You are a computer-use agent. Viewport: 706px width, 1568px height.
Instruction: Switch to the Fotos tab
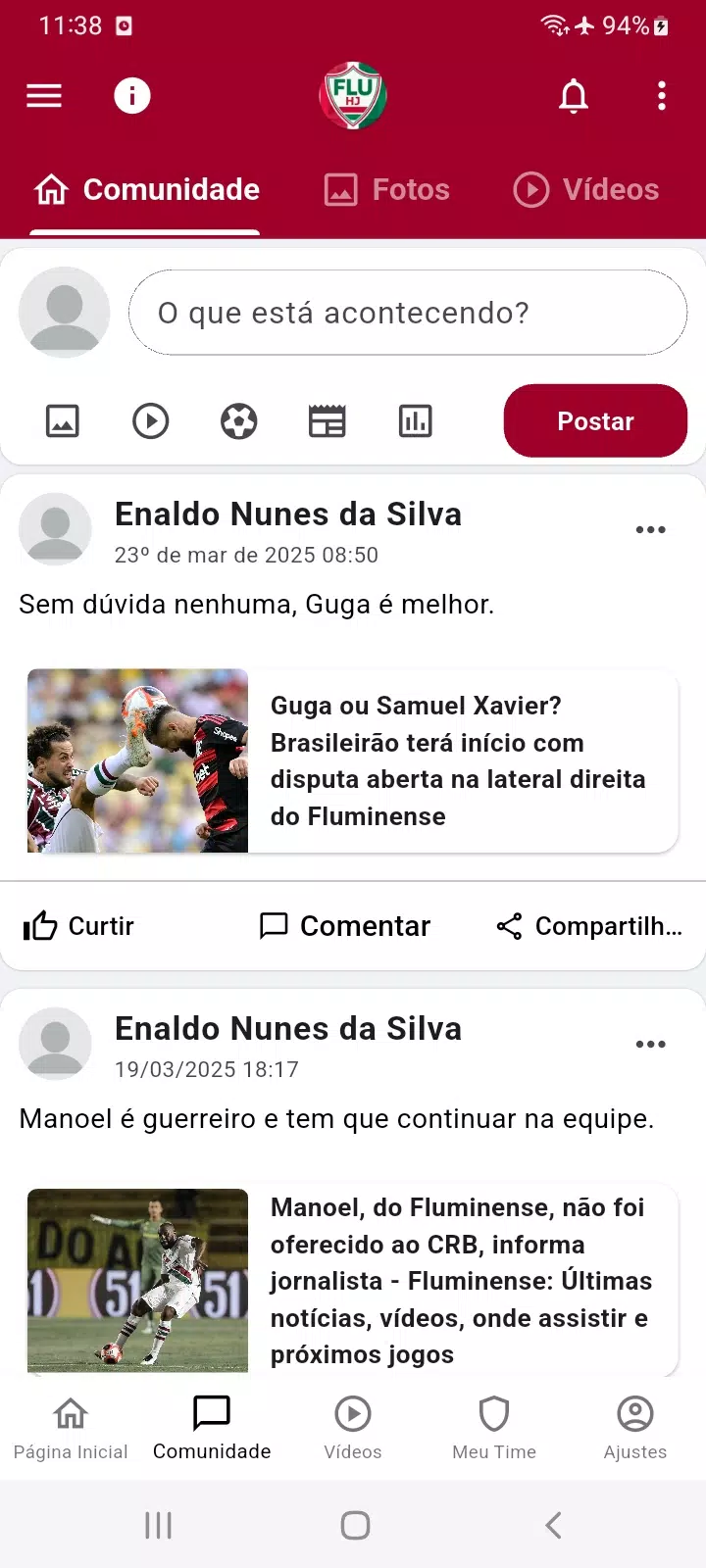click(387, 189)
